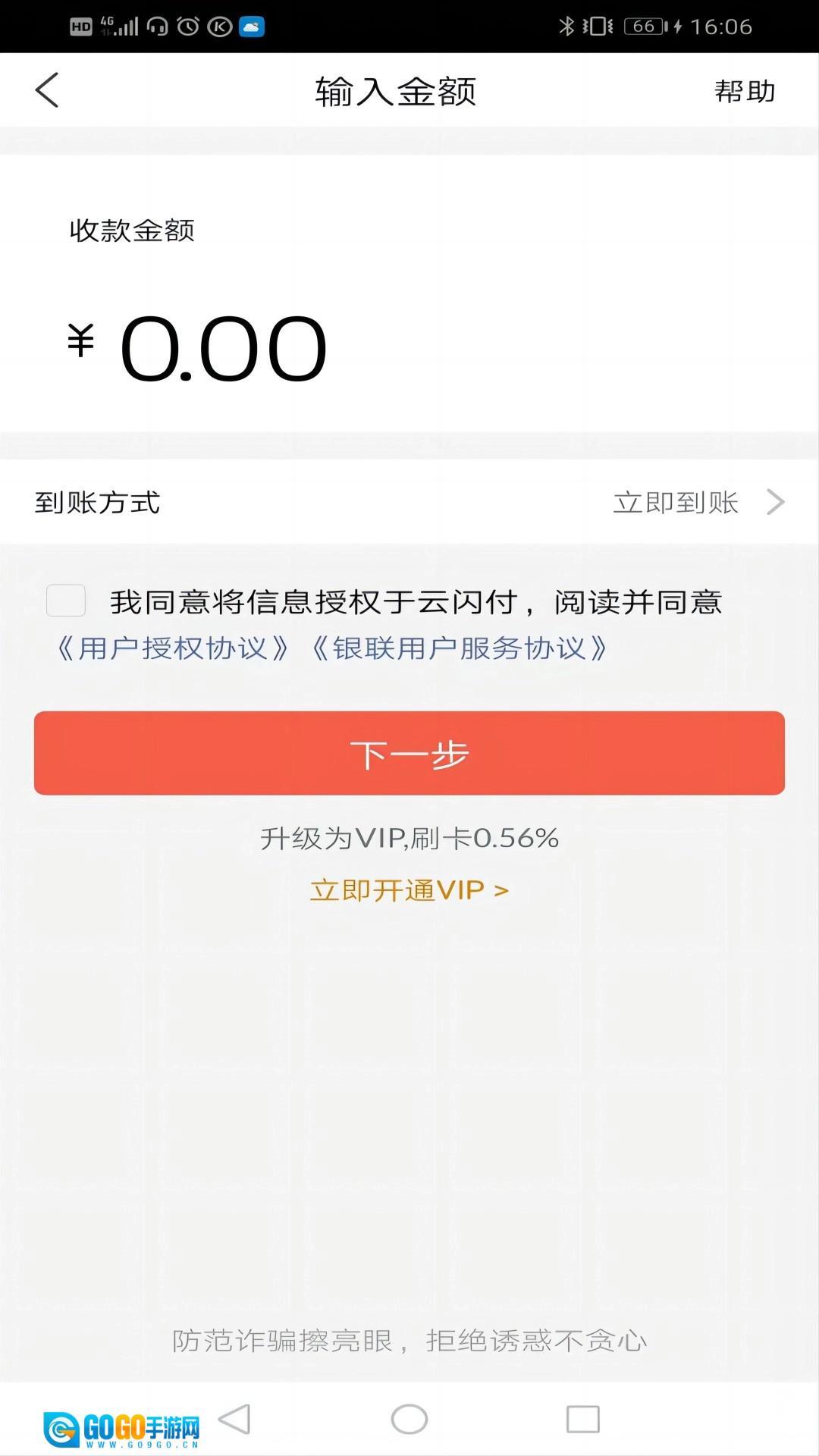Image resolution: width=819 pixels, height=1456 pixels.
Task: Tap the alarm clock icon in status bar
Action: (x=187, y=25)
